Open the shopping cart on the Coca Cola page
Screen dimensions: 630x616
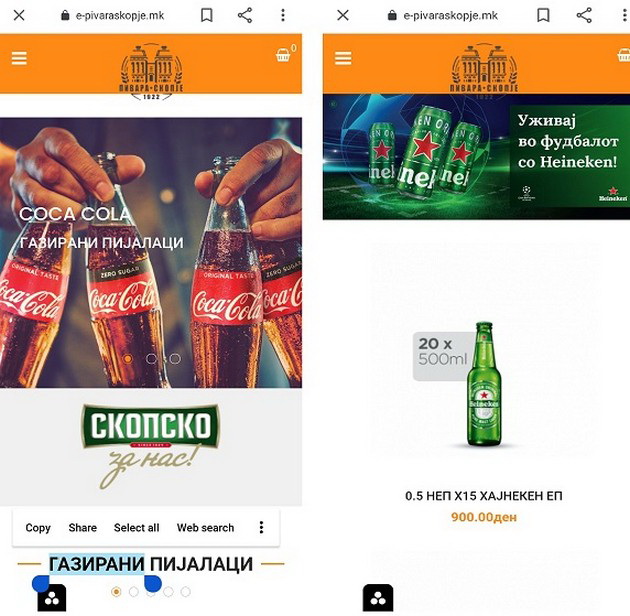tap(285, 56)
